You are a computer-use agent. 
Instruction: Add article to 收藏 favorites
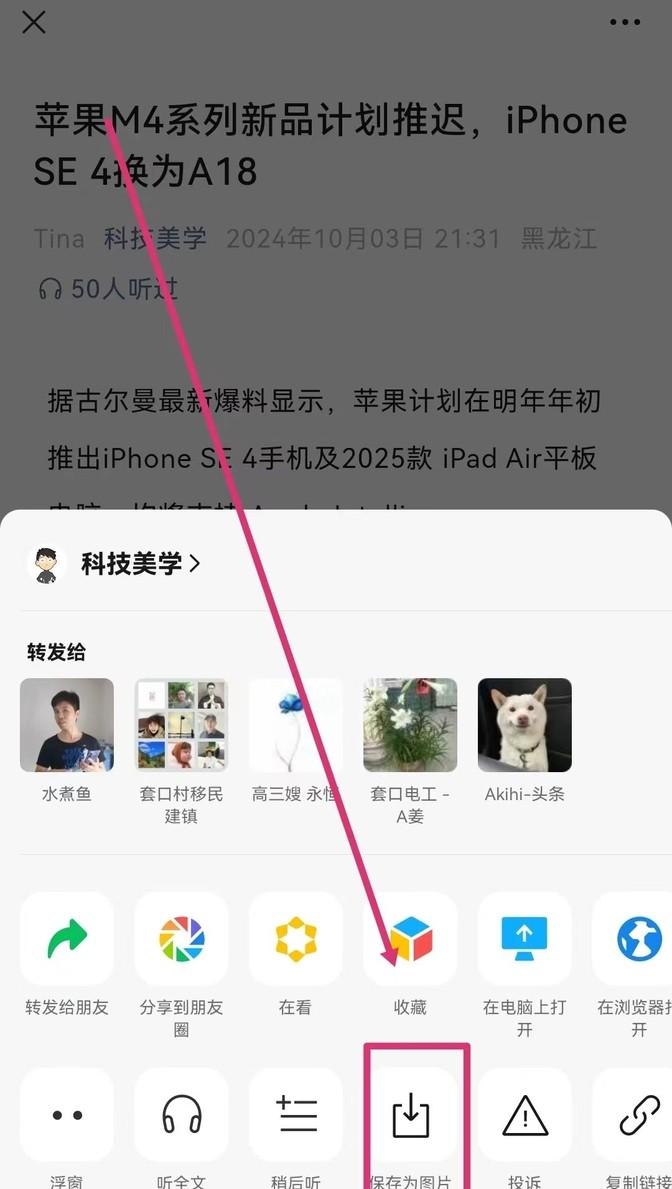click(410, 939)
